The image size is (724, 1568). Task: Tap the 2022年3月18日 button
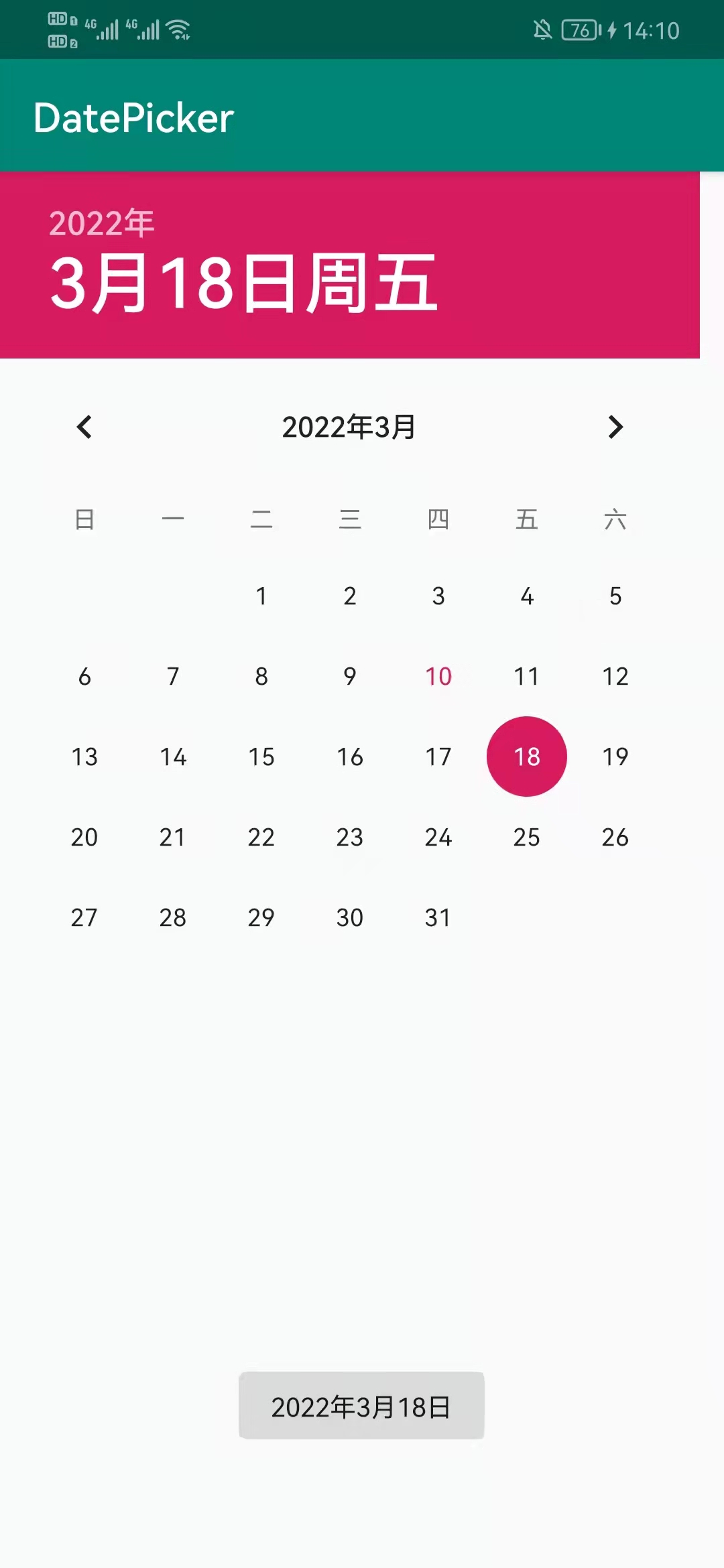pyautogui.click(x=361, y=1407)
